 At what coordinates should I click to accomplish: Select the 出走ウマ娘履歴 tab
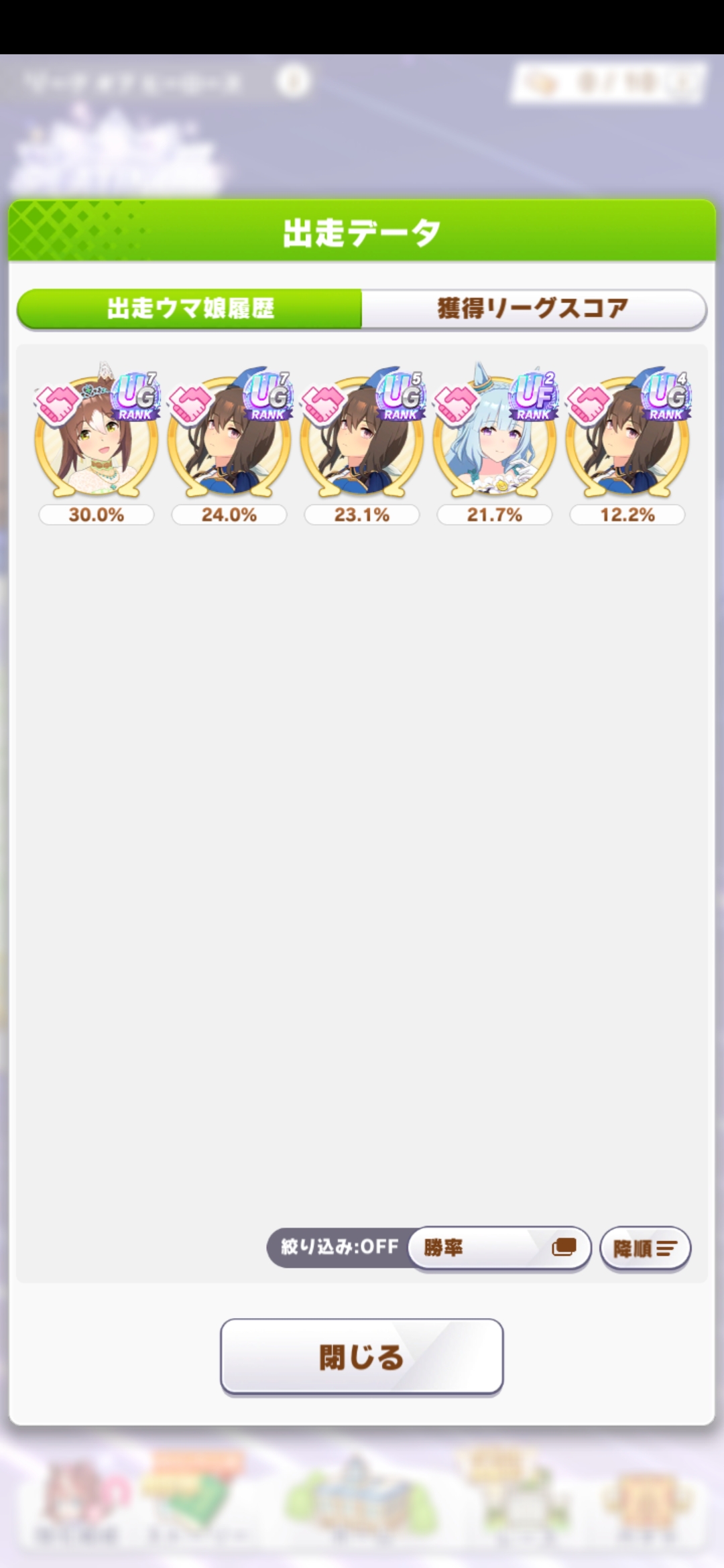click(190, 308)
